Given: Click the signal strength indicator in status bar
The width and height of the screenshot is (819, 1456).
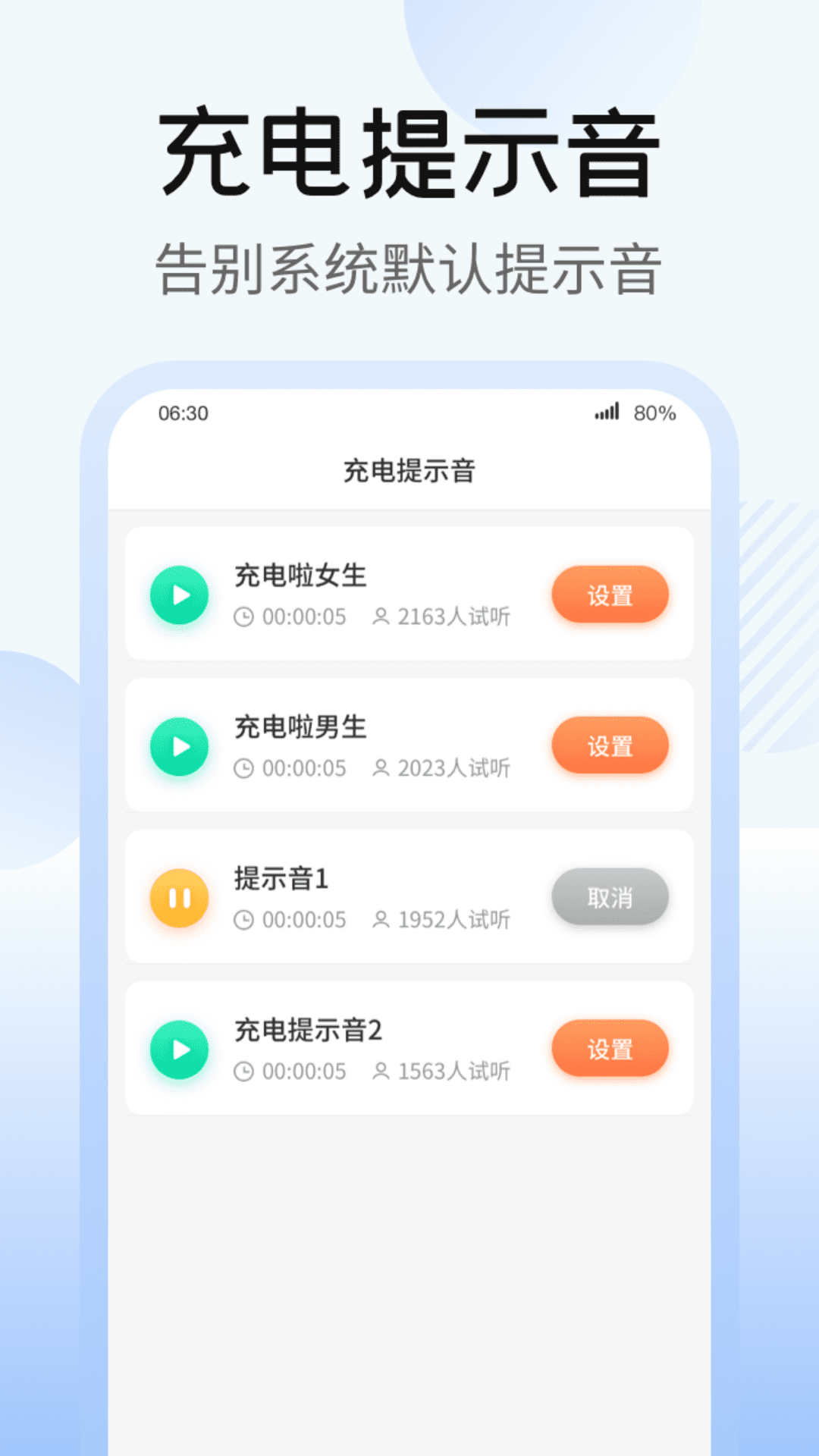Looking at the screenshot, I should coord(607,413).
